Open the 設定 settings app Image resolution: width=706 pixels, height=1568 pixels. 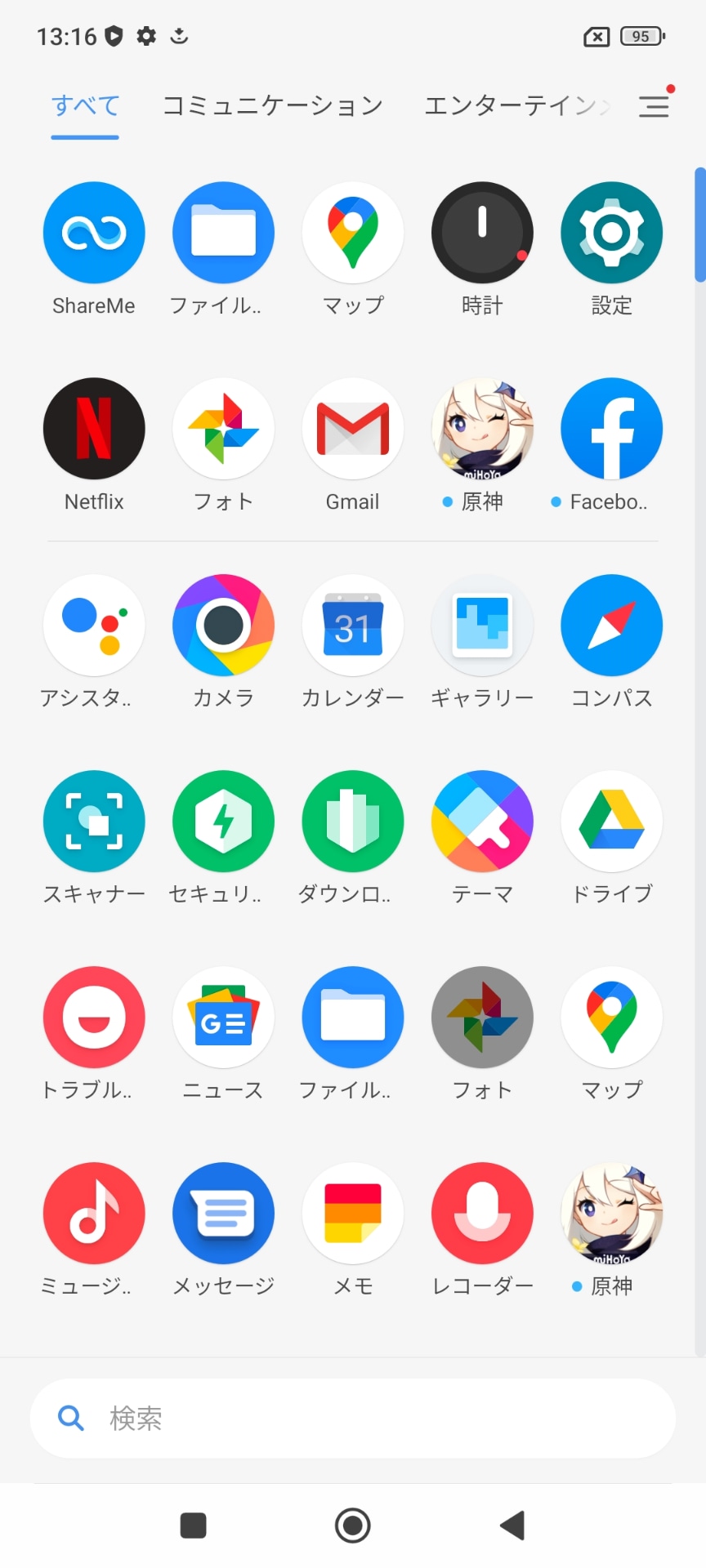(x=611, y=233)
